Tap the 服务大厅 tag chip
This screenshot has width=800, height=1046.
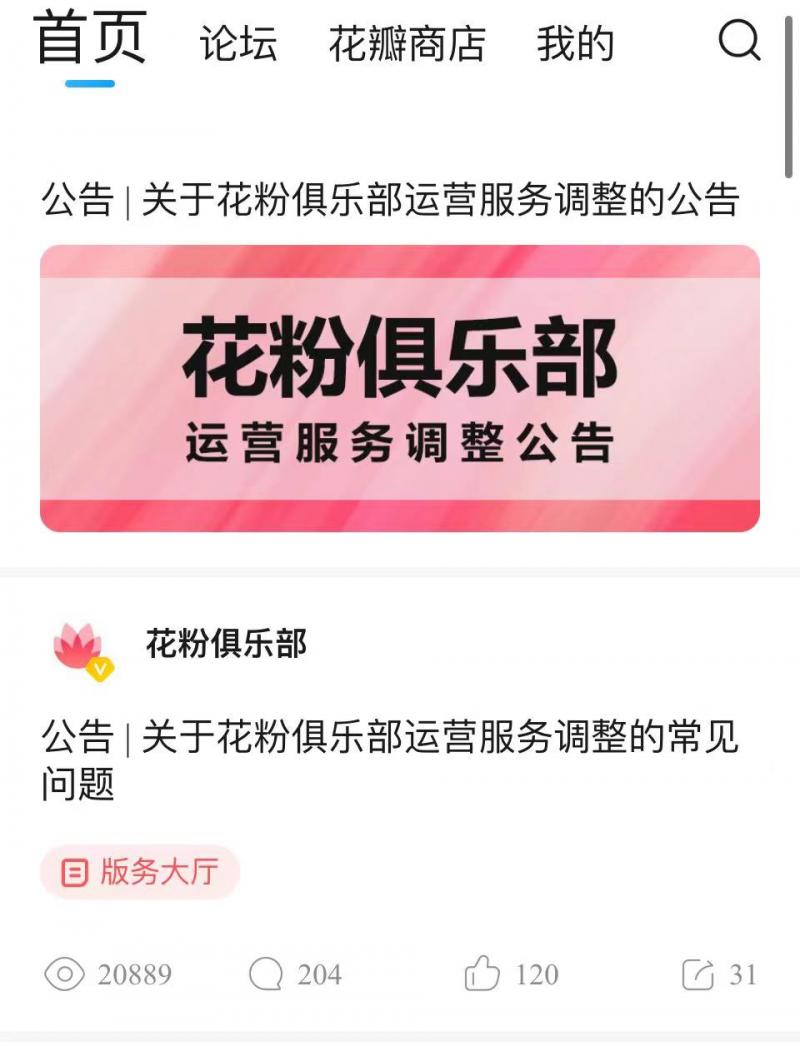pos(140,872)
